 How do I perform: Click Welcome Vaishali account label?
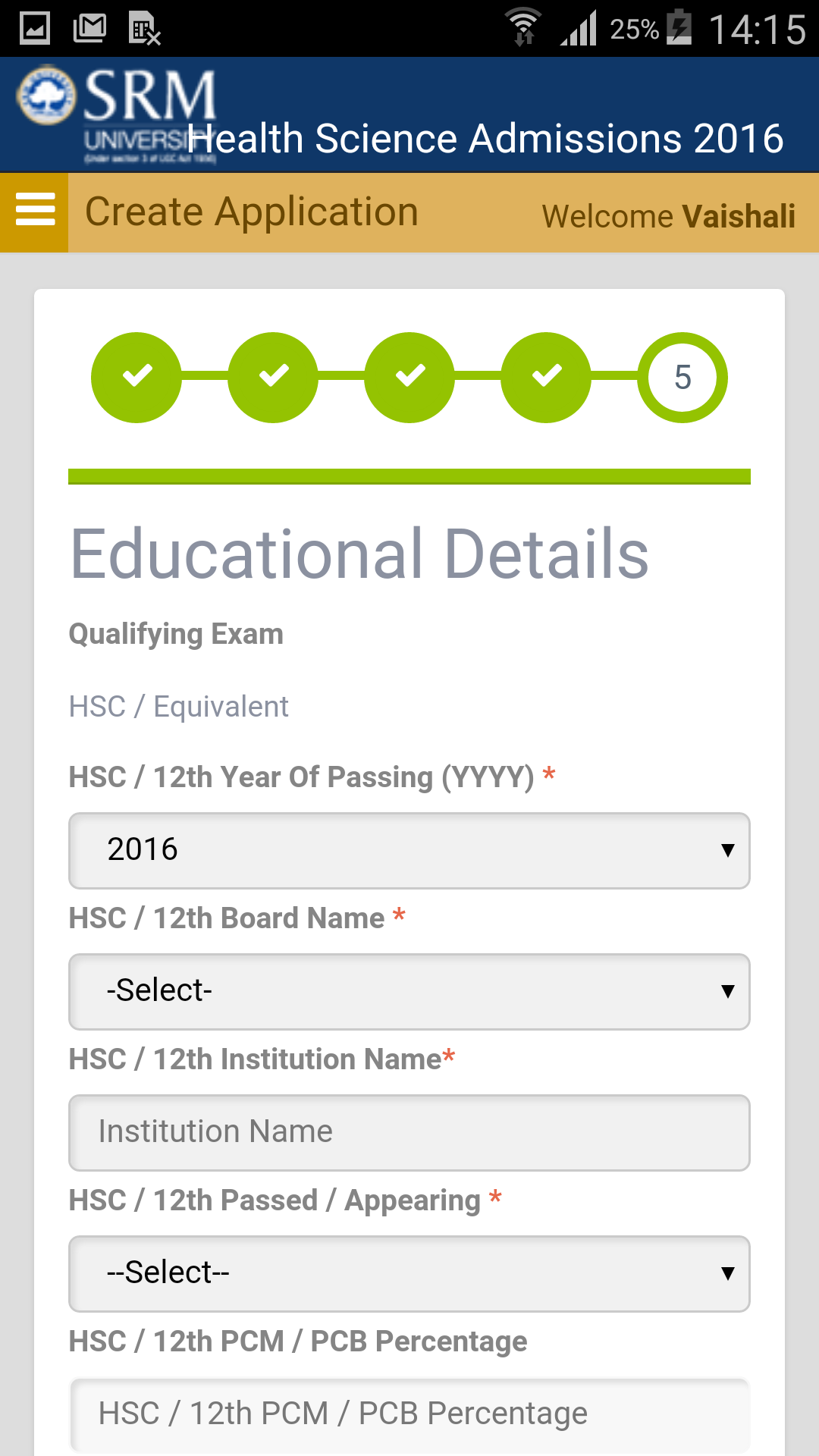pyautogui.click(x=670, y=215)
